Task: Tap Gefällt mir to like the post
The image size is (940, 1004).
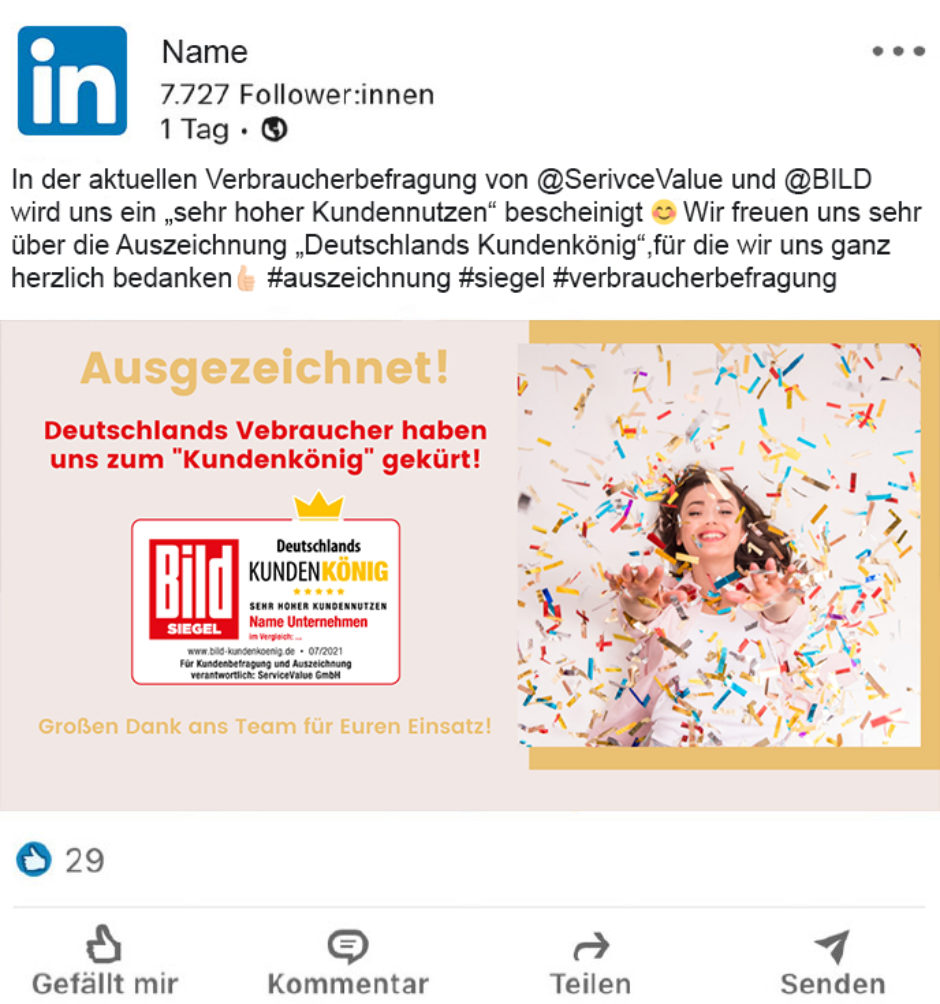Action: [104, 960]
